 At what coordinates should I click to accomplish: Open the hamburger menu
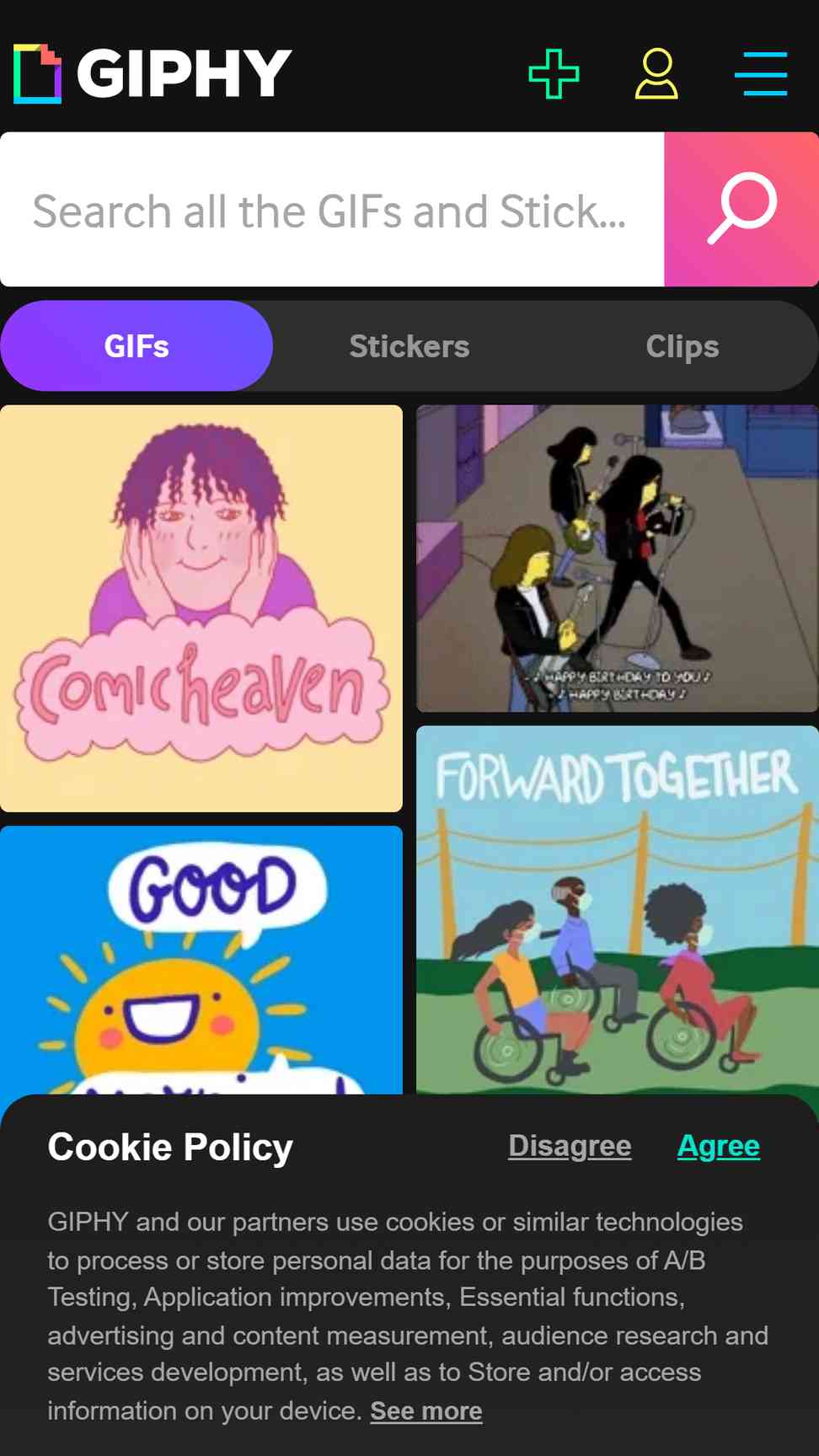(761, 73)
